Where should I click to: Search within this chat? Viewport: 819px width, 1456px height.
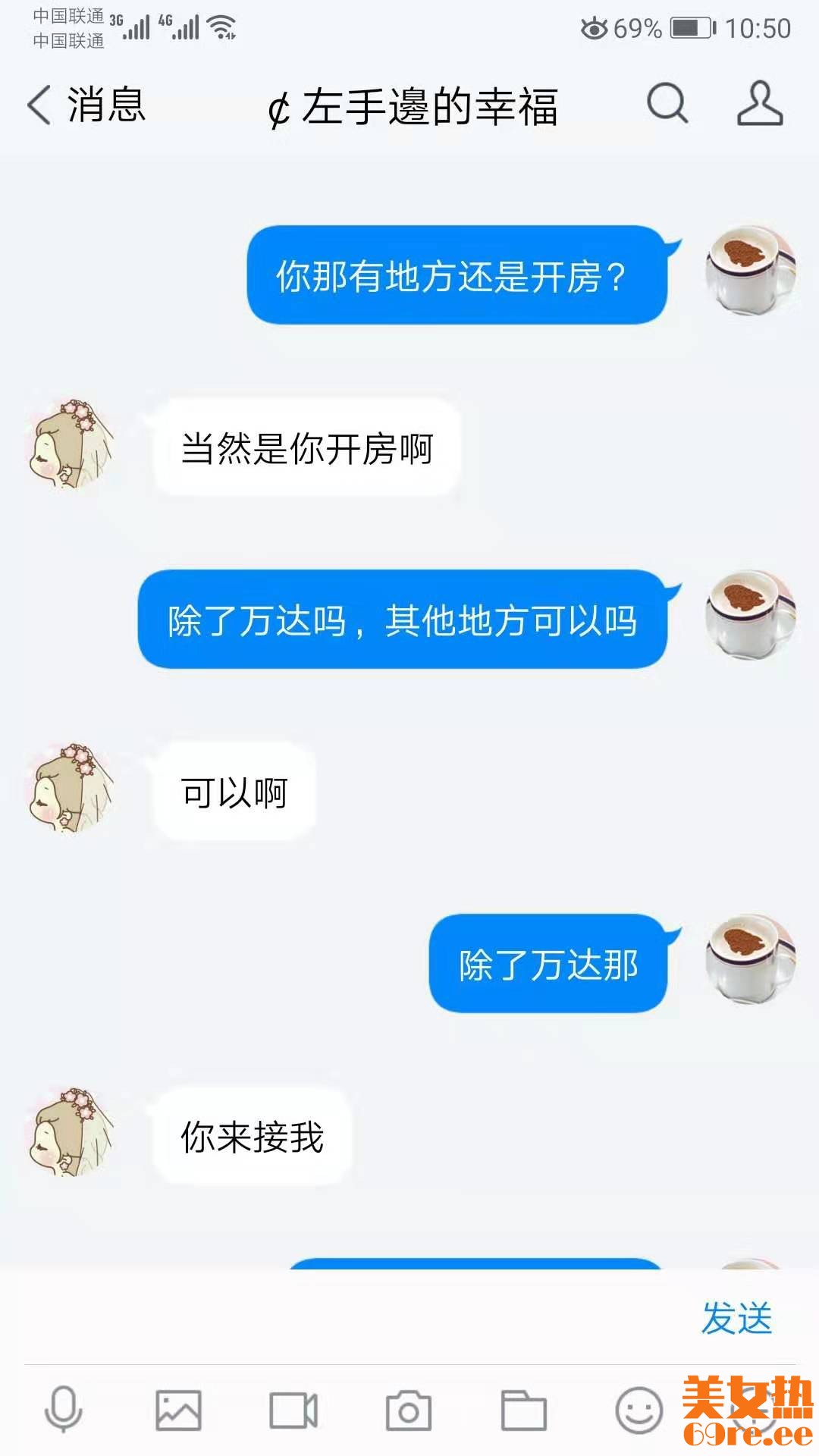[667, 103]
